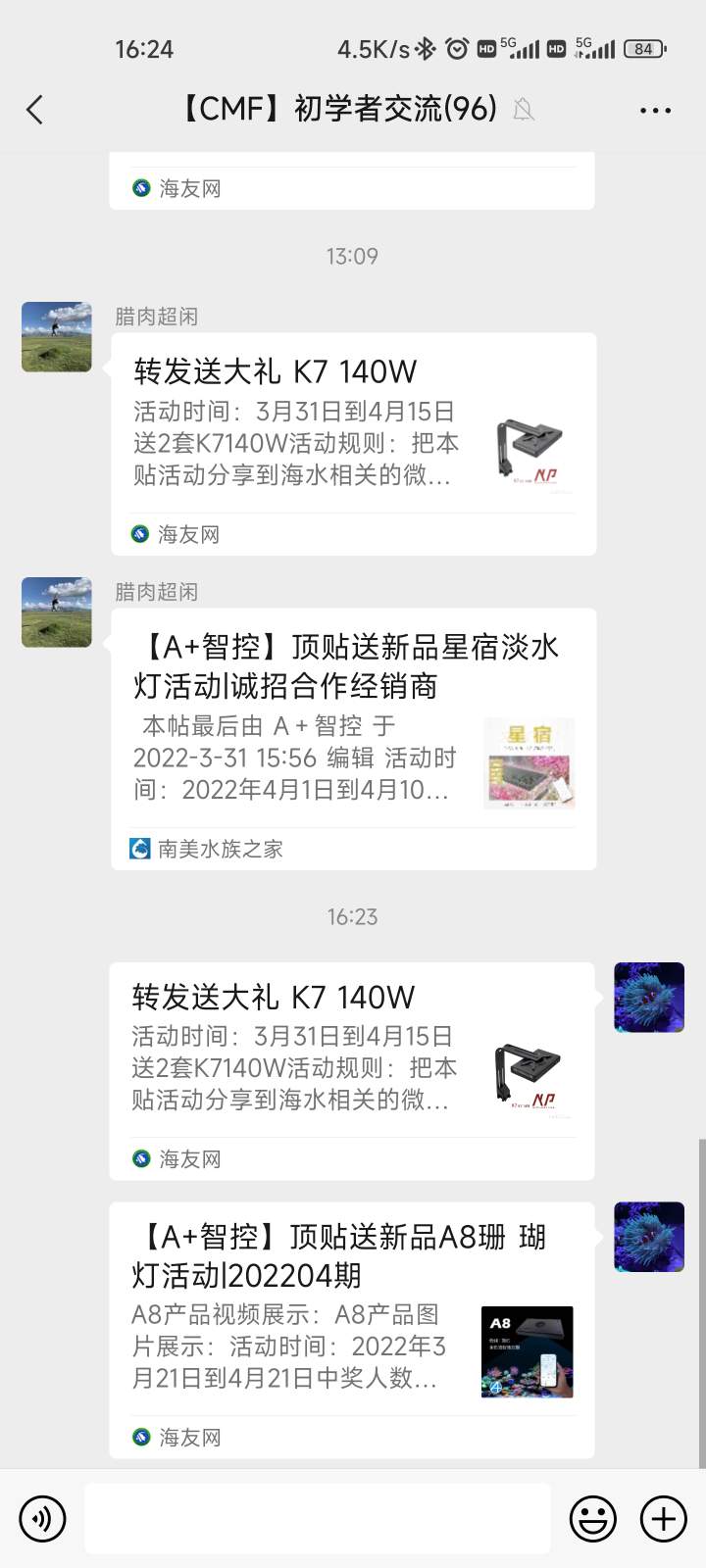The width and height of the screenshot is (706, 1568).
Task: Go back from the CMF group chat
Action: tap(35, 110)
